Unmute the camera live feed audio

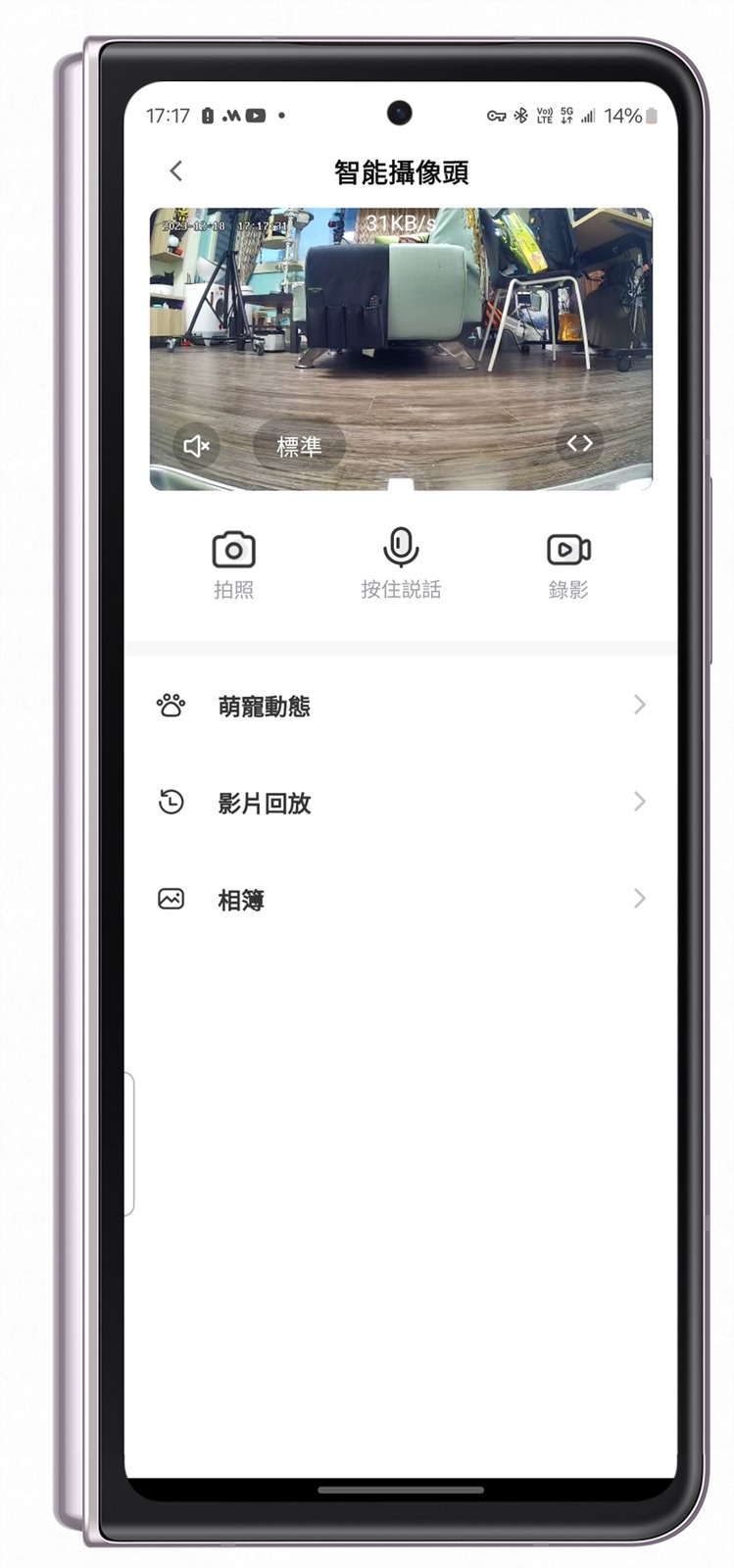coord(196,446)
